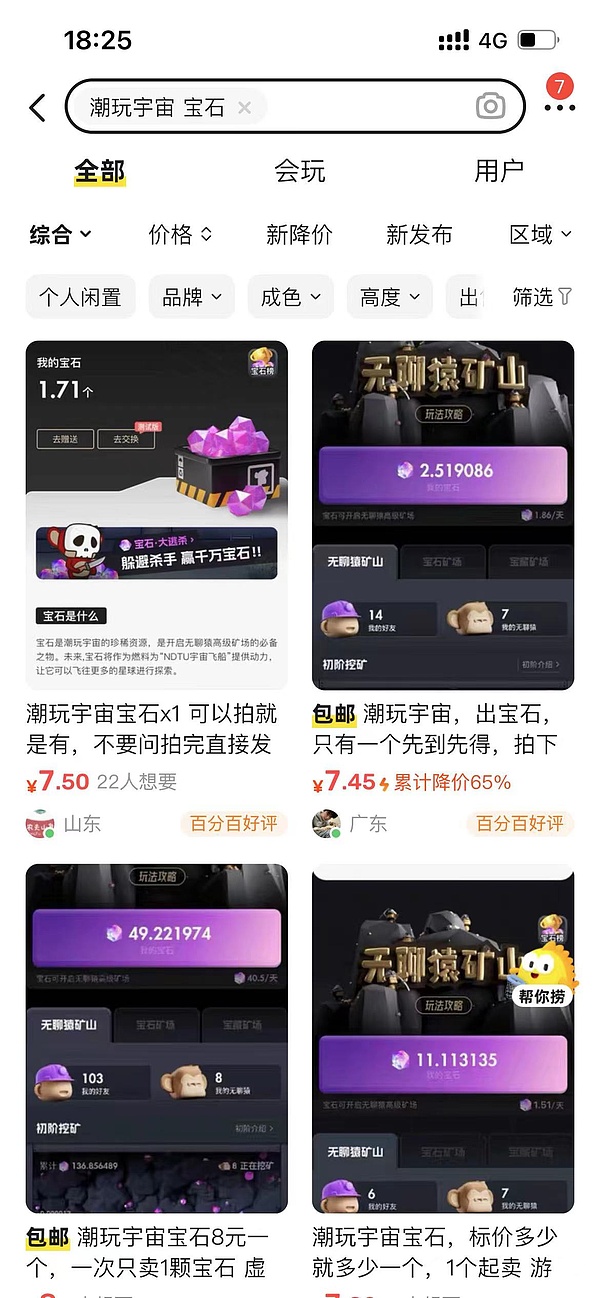Viewport: 600px width, 1298px height.
Task: Tap the 帮你捞 floating mascot button
Action: click(x=544, y=975)
